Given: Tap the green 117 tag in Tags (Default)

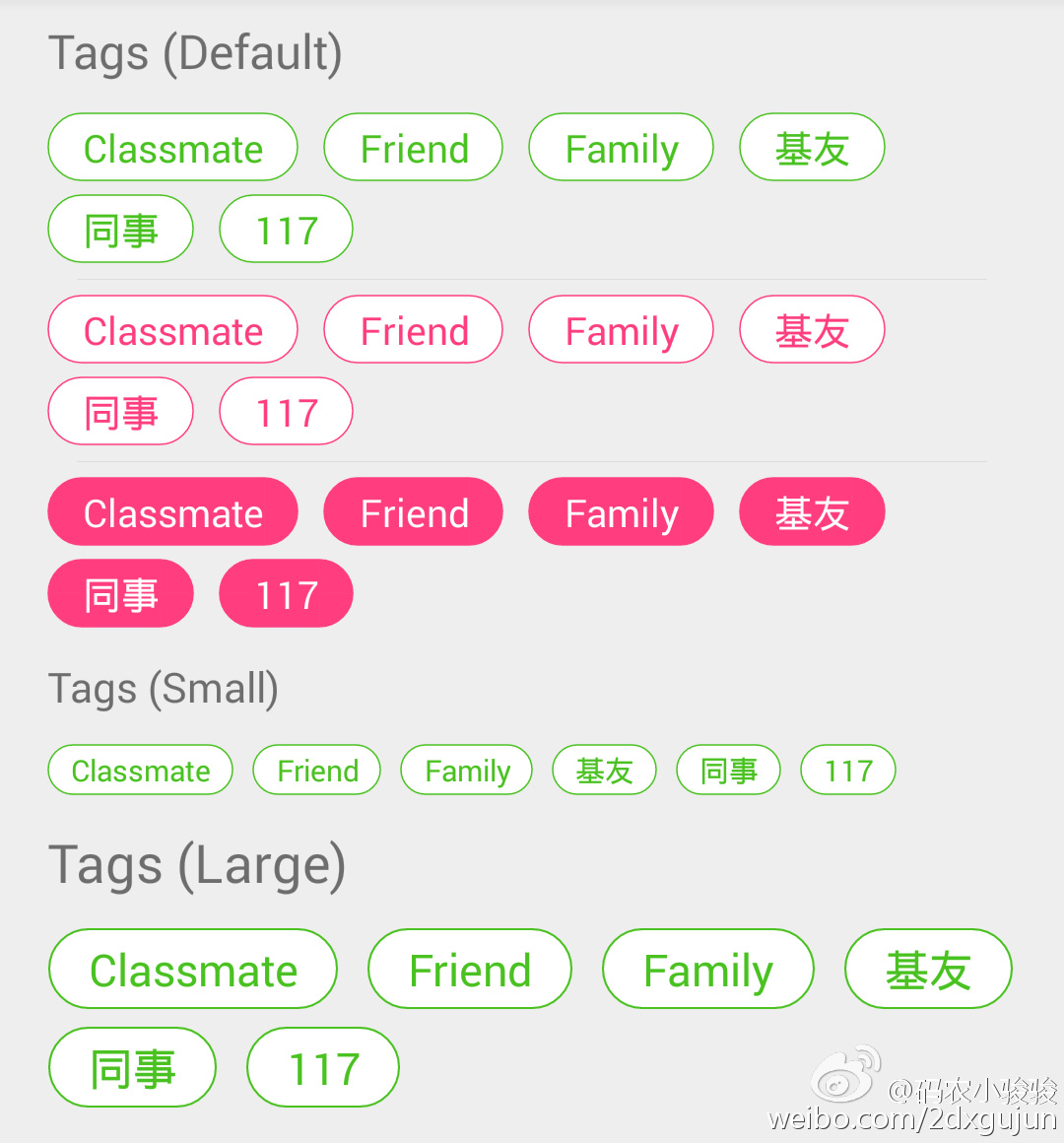Looking at the screenshot, I should tap(286, 230).
